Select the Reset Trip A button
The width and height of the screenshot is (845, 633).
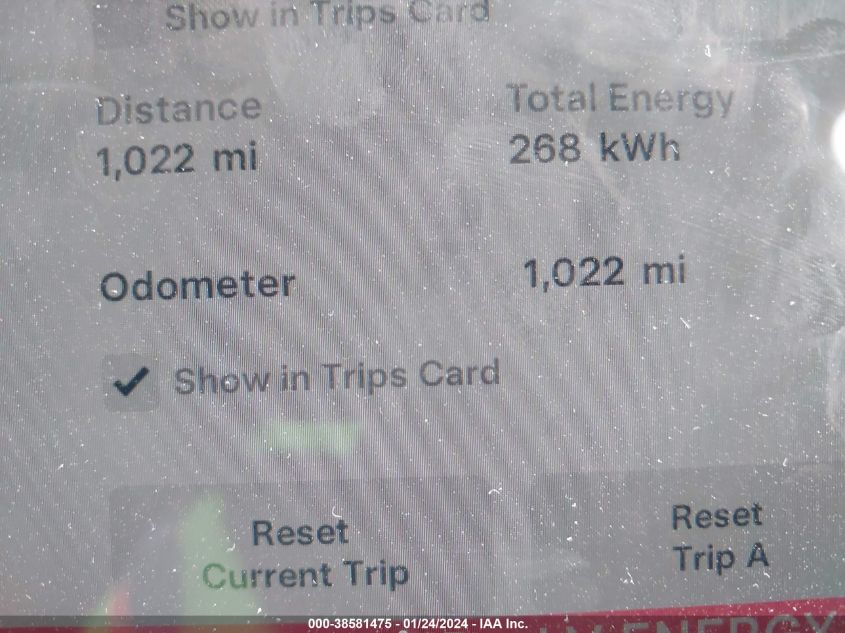point(718,538)
